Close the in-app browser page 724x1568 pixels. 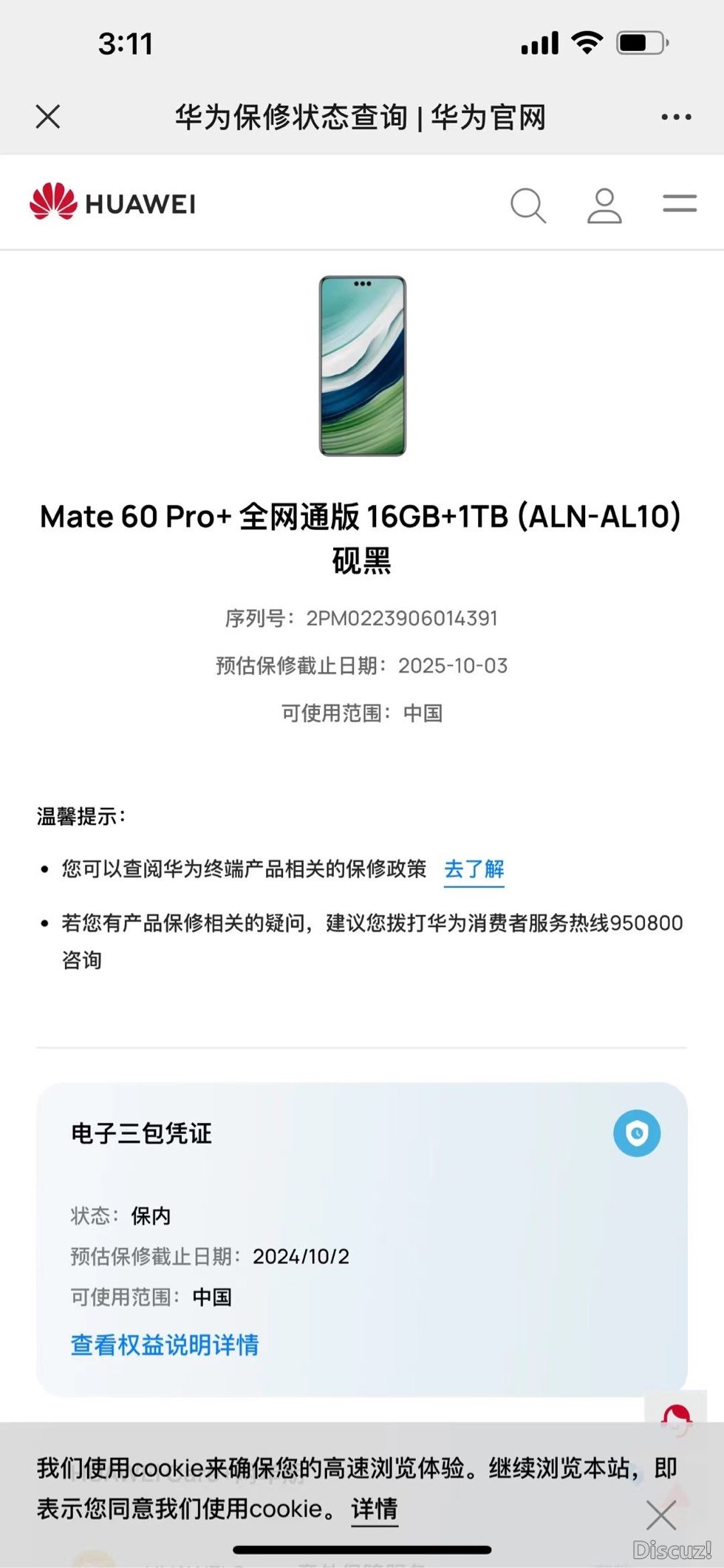point(48,117)
